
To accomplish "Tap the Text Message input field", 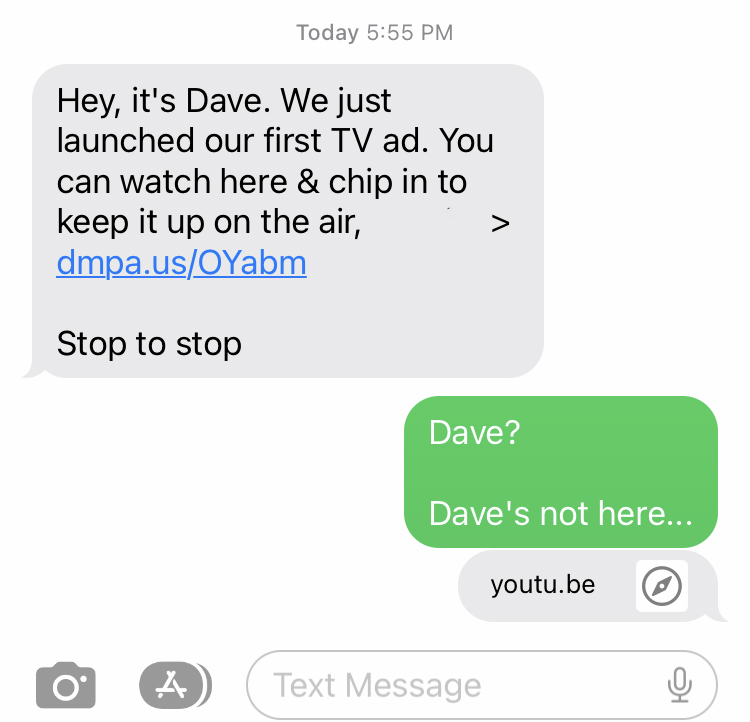I will [x=482, y=685].
